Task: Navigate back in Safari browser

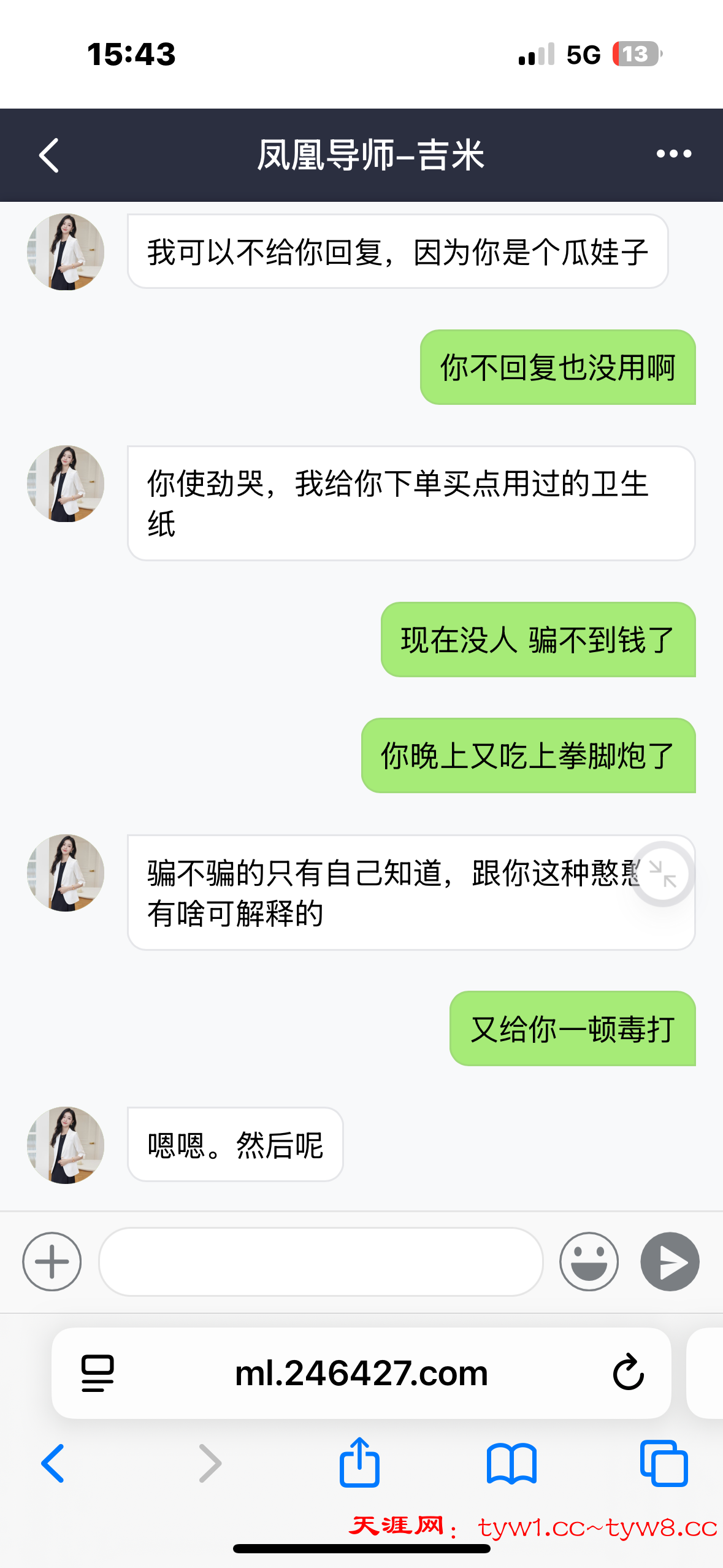Action: click(x=53, y=1463)
